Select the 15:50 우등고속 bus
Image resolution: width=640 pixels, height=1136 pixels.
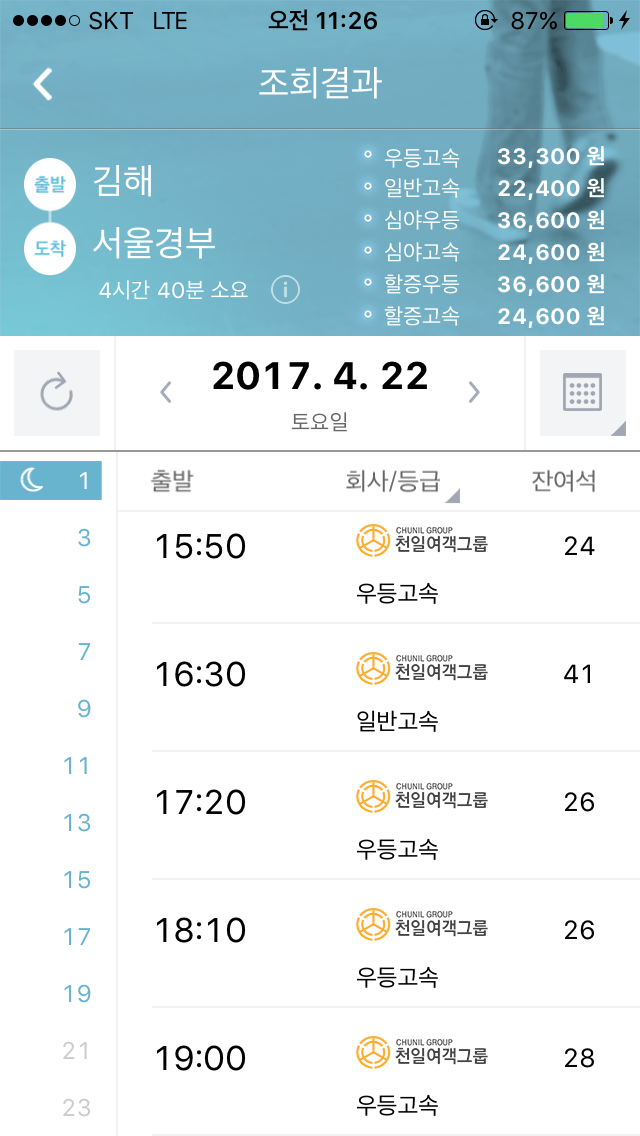[396, 567]
